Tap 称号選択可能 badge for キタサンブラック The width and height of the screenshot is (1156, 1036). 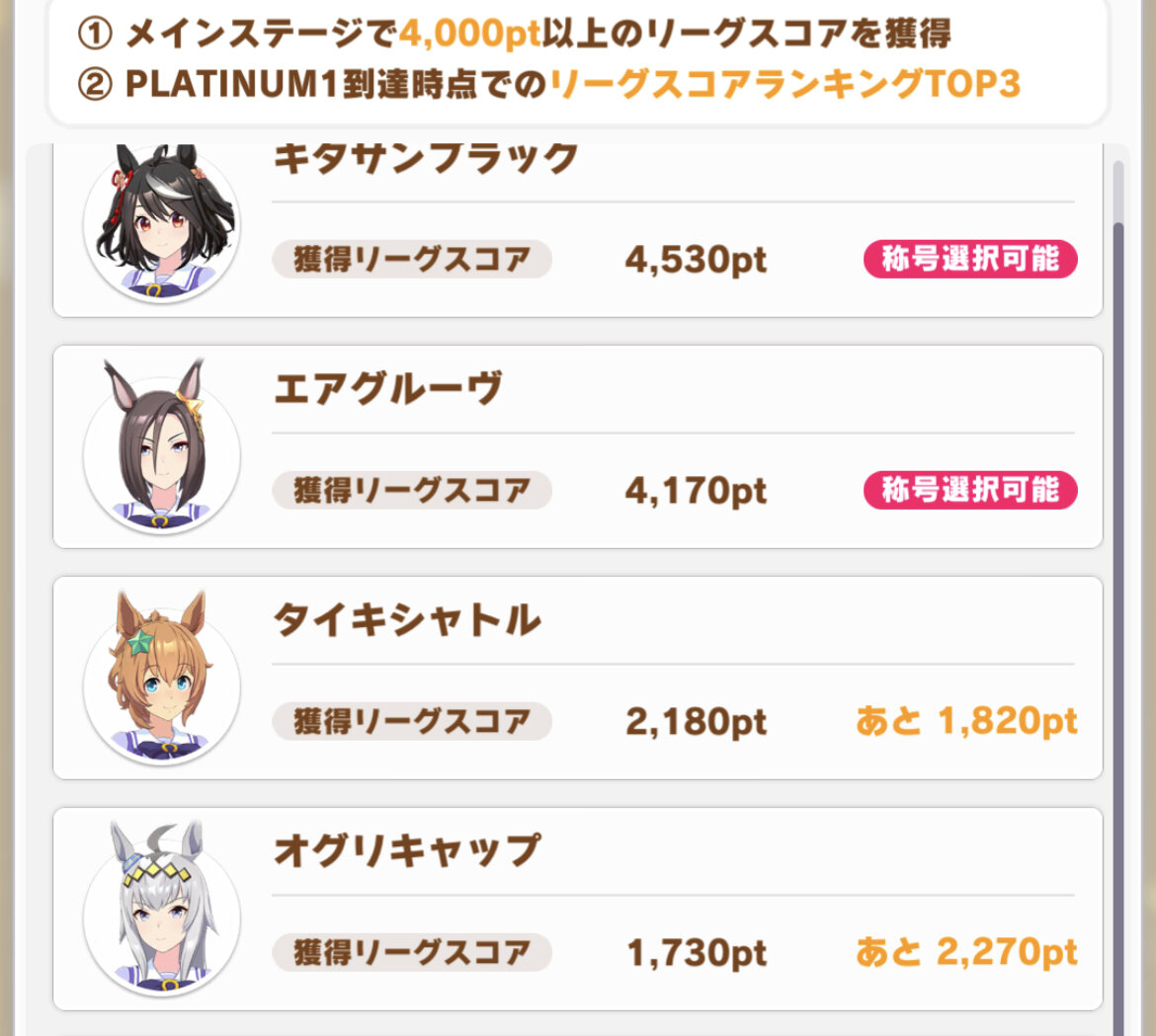click(970, 260)
